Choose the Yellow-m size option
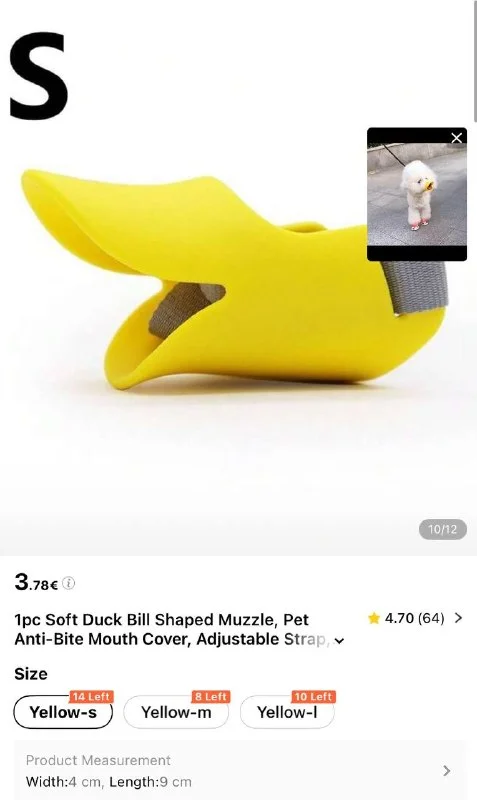Image resolution: width=477 pixels, height=800 pixels. pos(176,712)
